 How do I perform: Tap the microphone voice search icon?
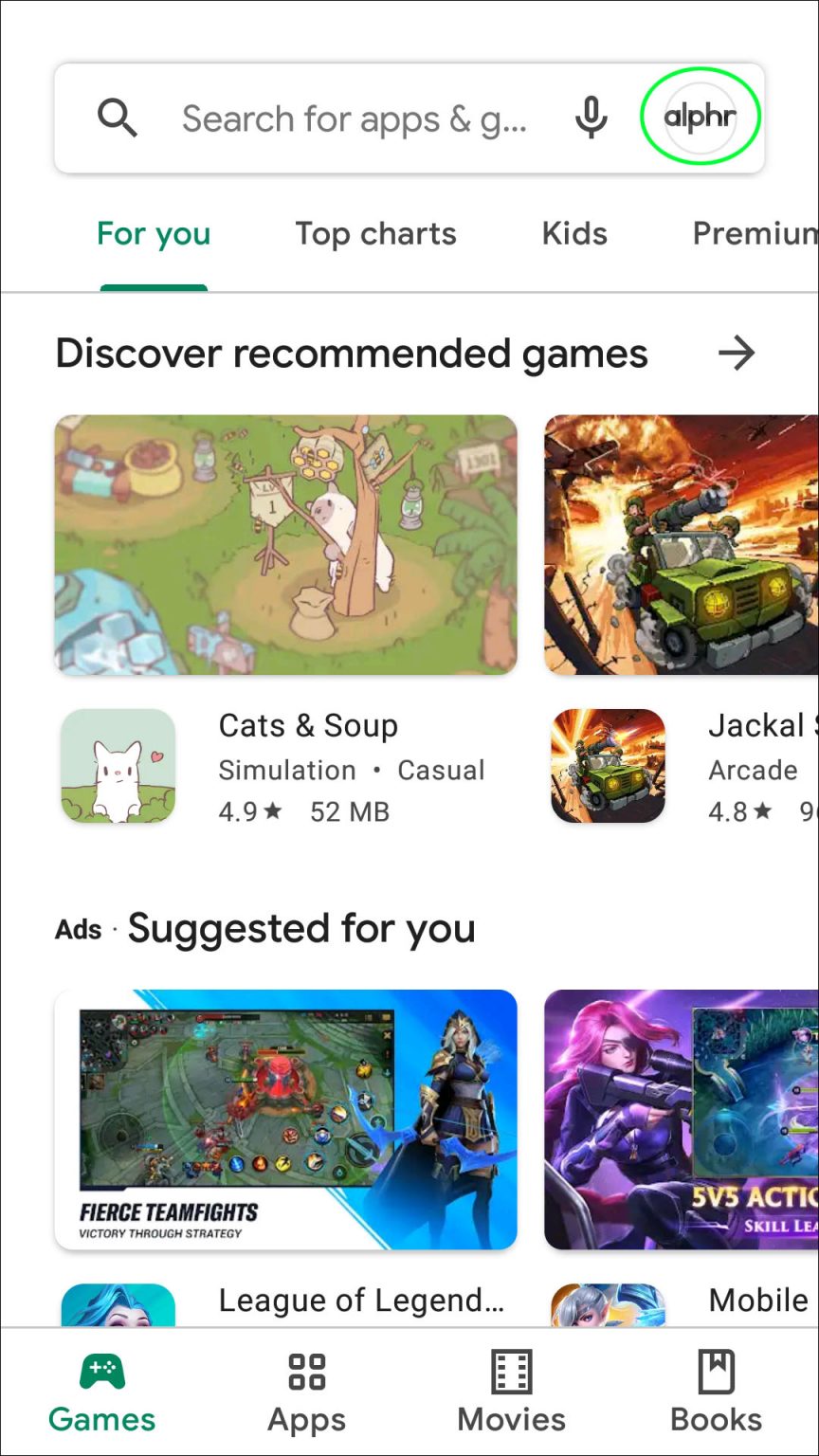click(591, 118)
